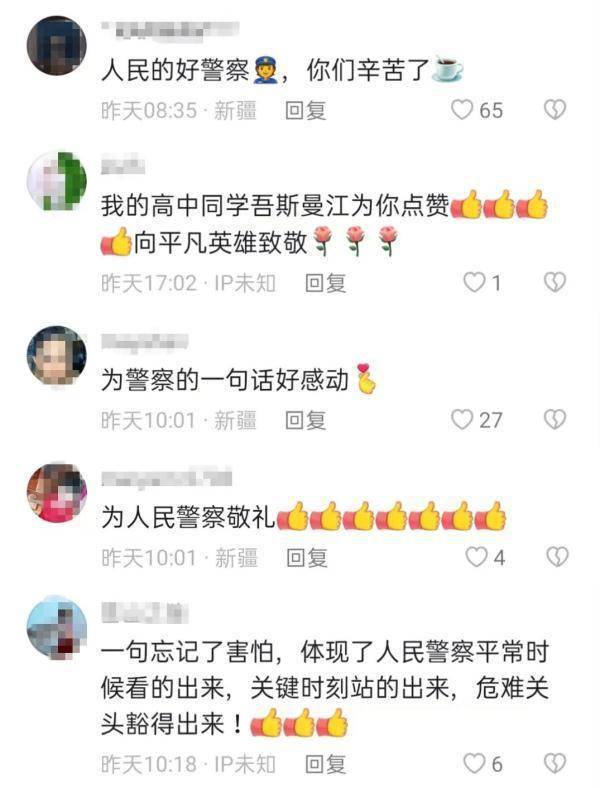Reply to the comment "一句忘记了害怕"
This screenshot has height=788, width=600.
[x=325, y=765]
